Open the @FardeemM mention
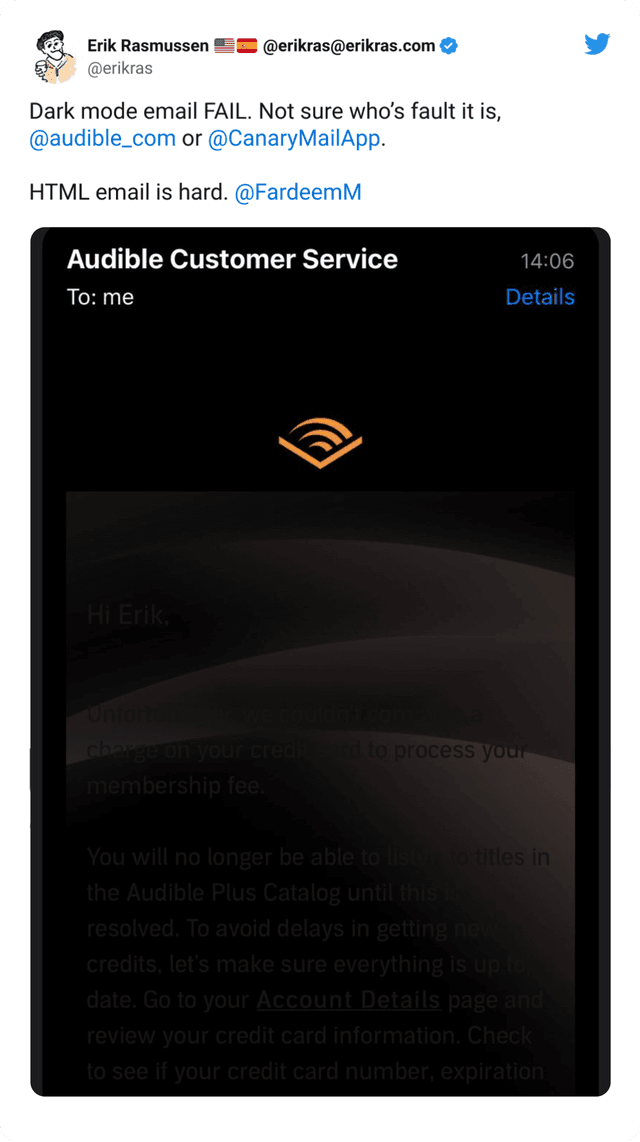Viewport: 640px width, 1142px height. pos(297,192)
